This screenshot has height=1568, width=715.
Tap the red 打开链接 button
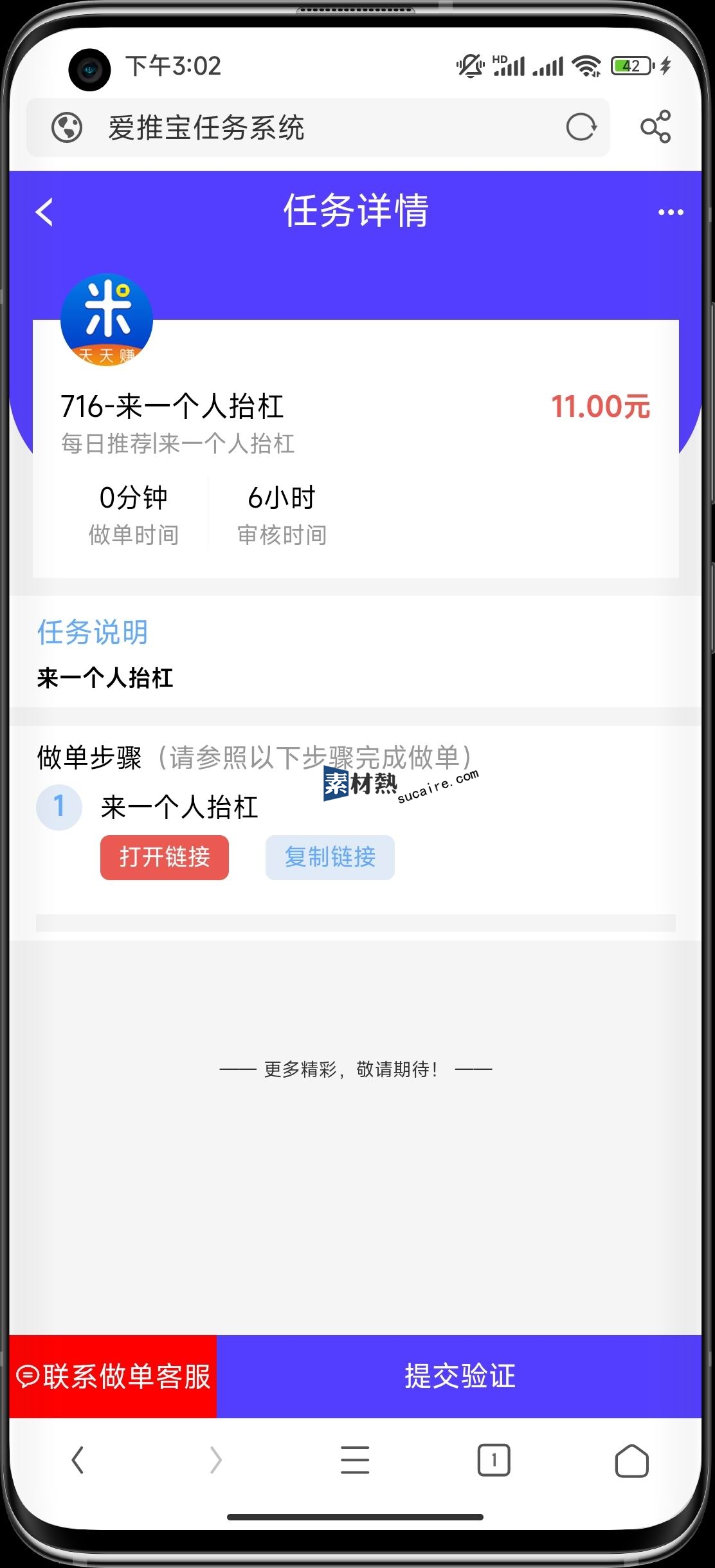[x=165, y=857]
